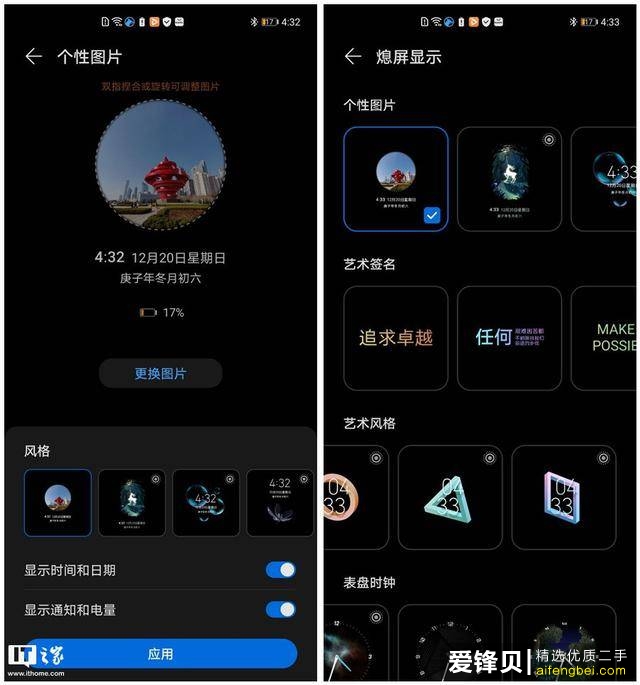Image resolution: width=640 pixels, height=685 pixels.
Task: Choose the deer picture tile under 个性图片
Action: pyautogui.click(x=509, y=178)
